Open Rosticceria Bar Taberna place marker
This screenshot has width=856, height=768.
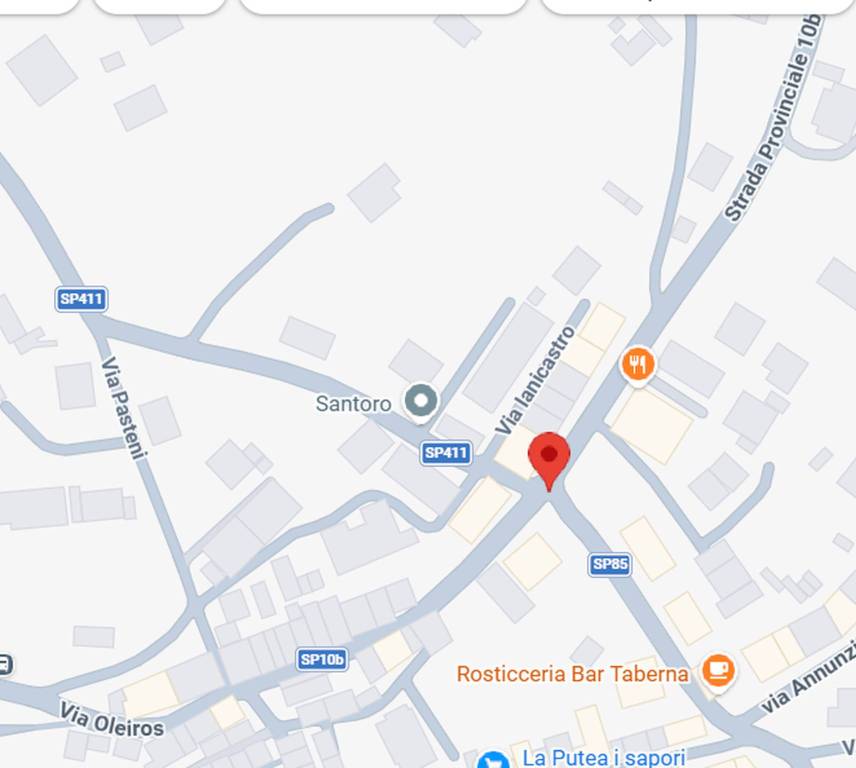(x=718, y=671)
